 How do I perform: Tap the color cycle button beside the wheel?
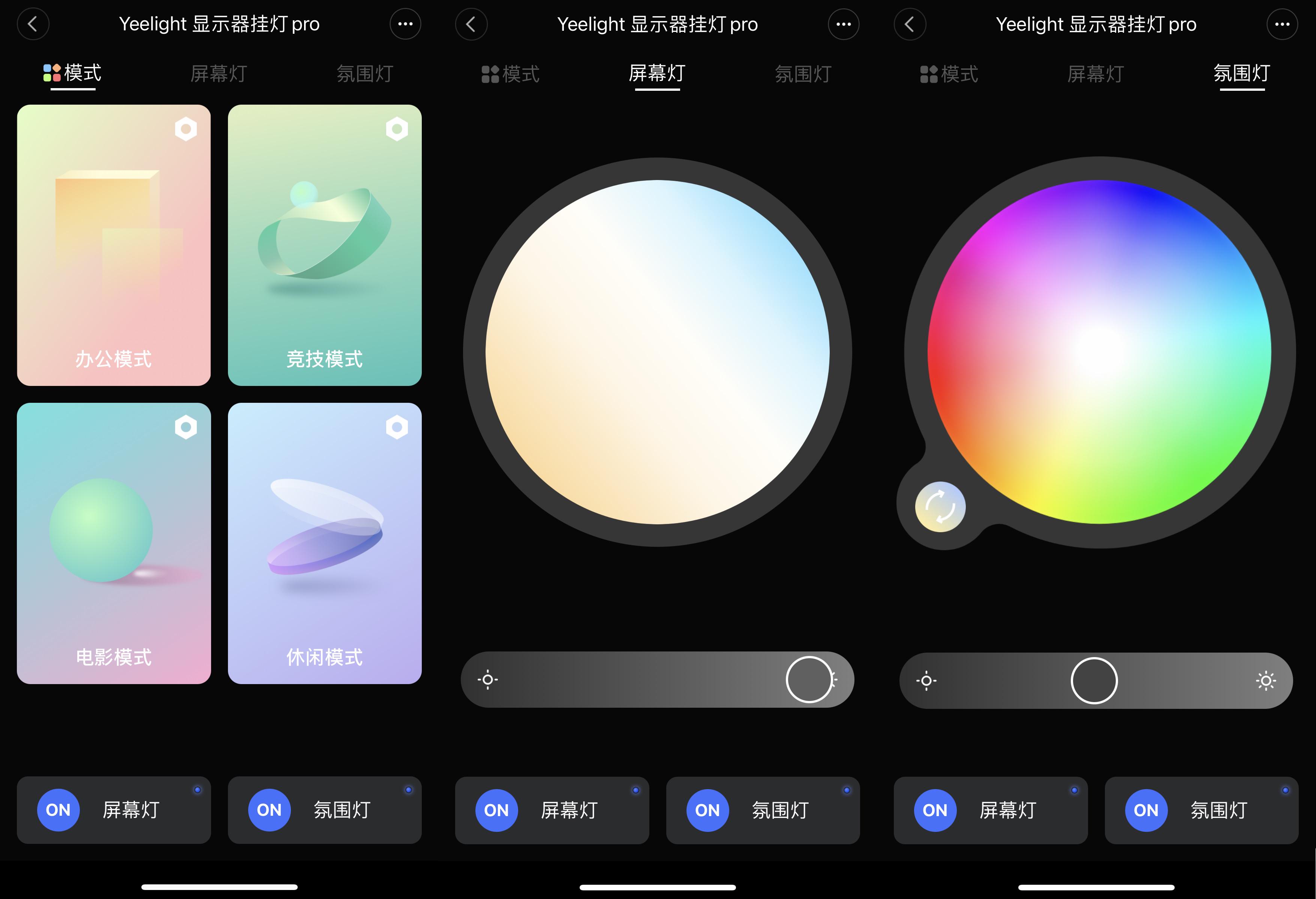click(x=940, y=507)
